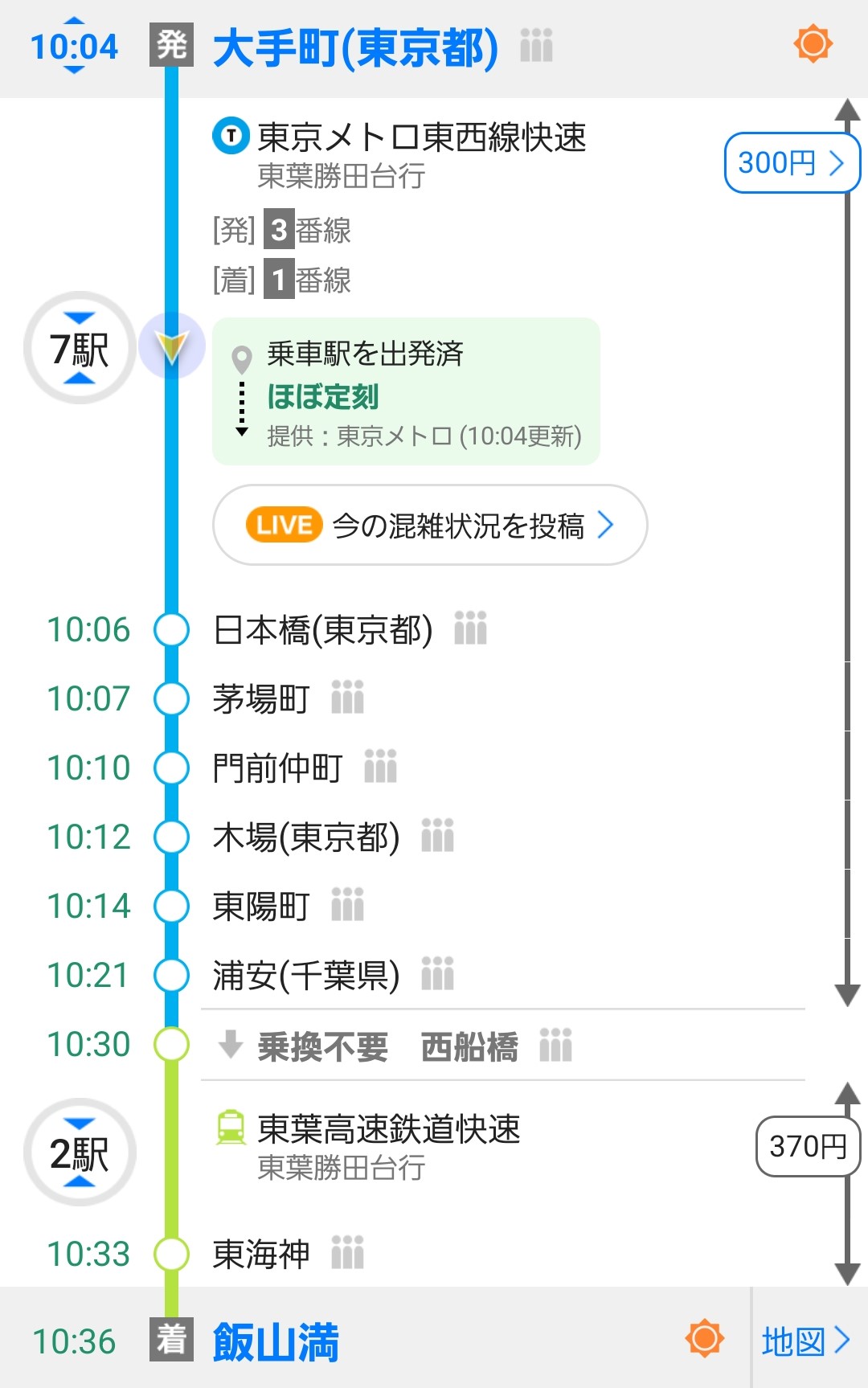Select 茅場町 stop

261,698
